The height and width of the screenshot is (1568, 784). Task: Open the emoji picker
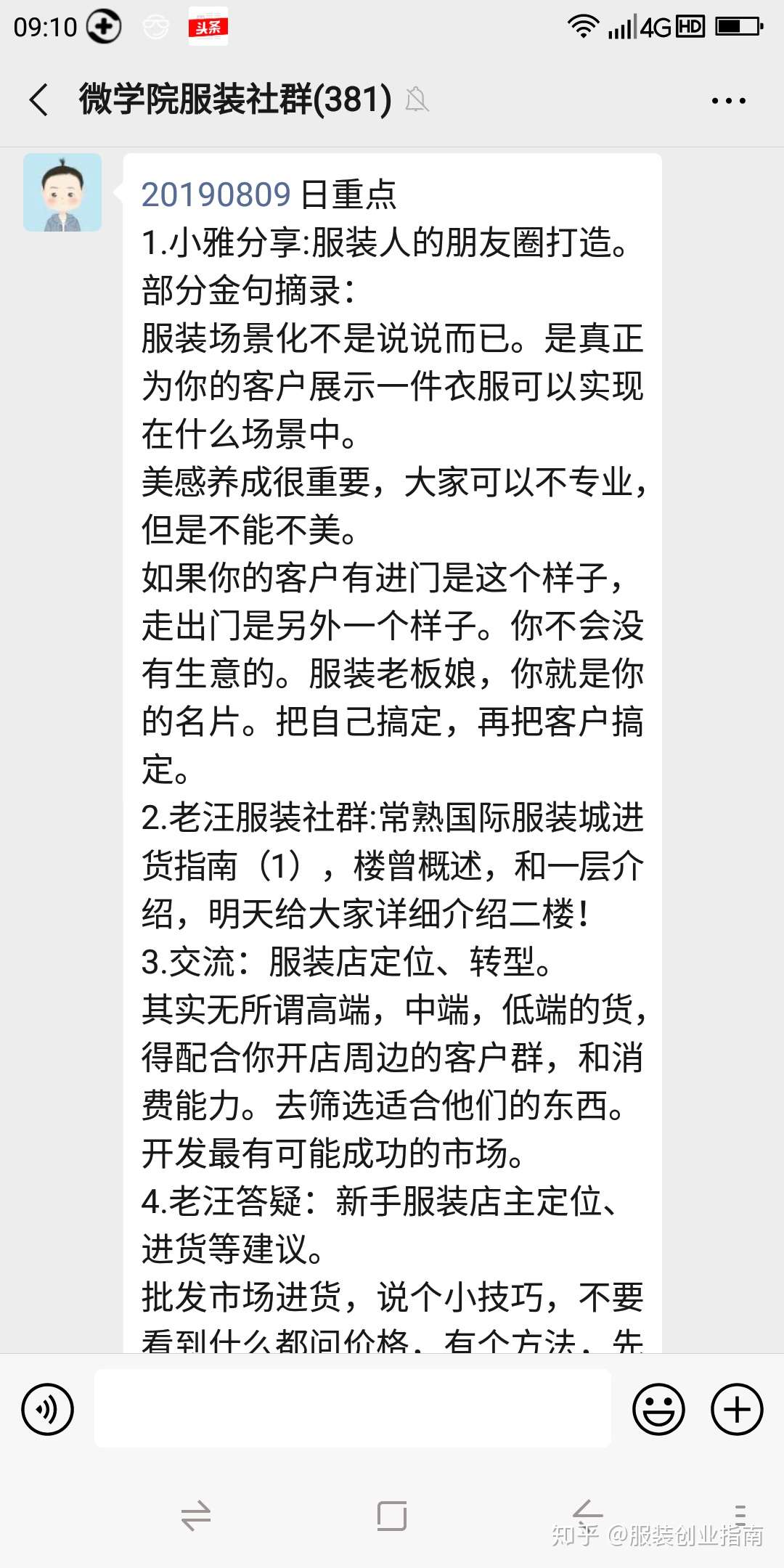click(658, 1409)
